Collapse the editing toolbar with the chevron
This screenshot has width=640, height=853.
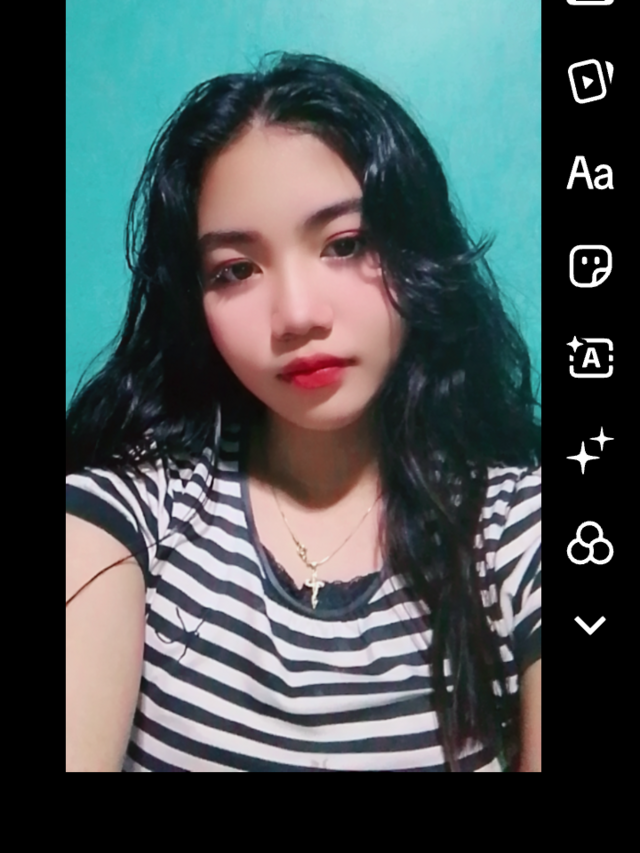590,626
